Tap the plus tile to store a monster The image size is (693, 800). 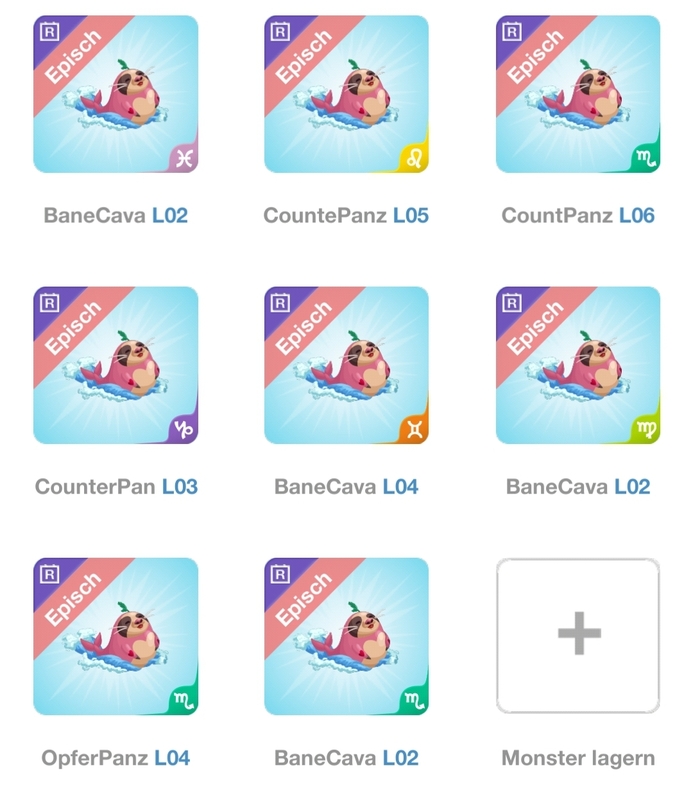tap(578, 636)
